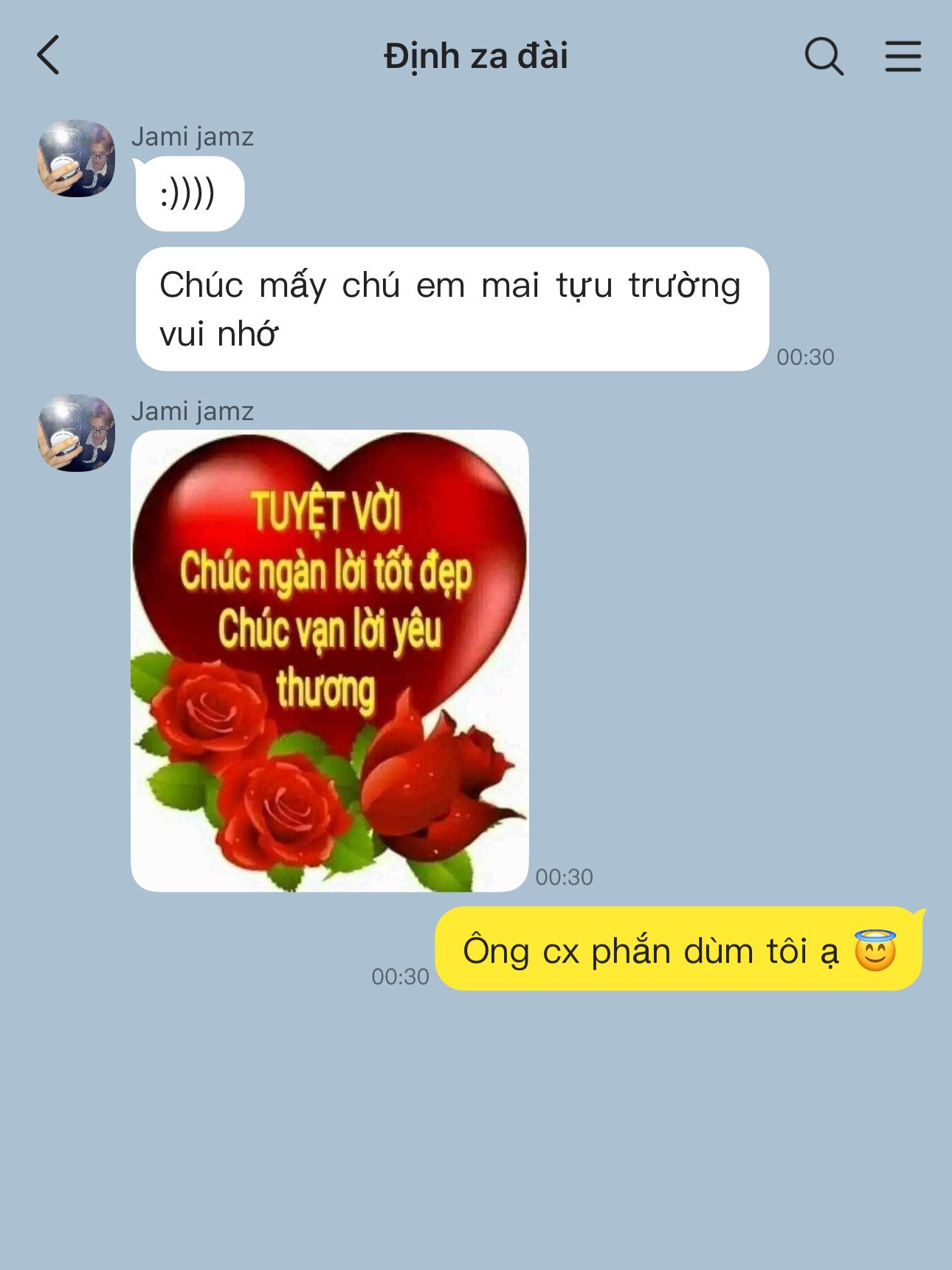952x1270 pixels.
Task: Search messages in this chat
Action: (823, 56)
